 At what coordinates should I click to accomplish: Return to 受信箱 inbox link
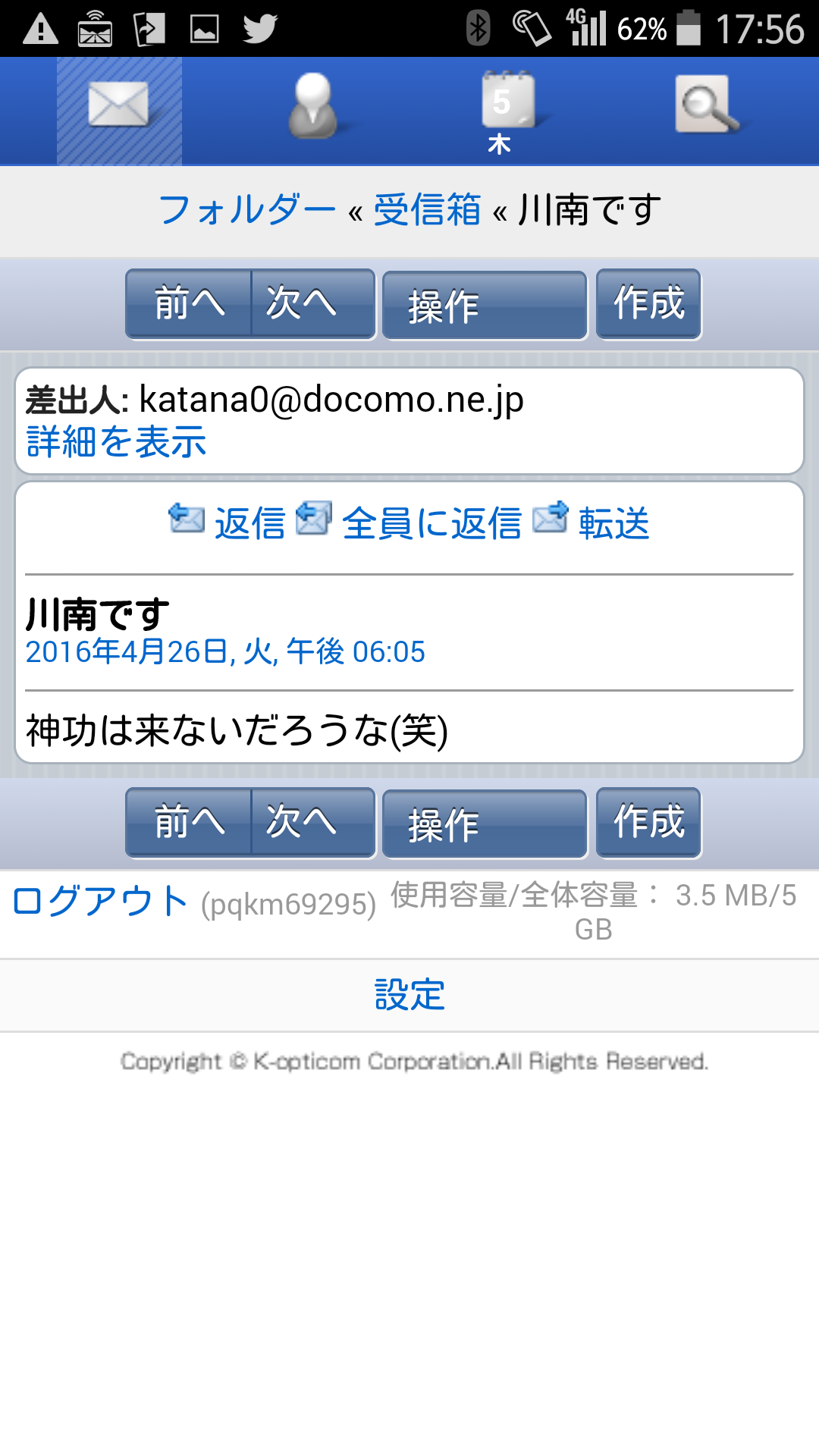(428, 210)
